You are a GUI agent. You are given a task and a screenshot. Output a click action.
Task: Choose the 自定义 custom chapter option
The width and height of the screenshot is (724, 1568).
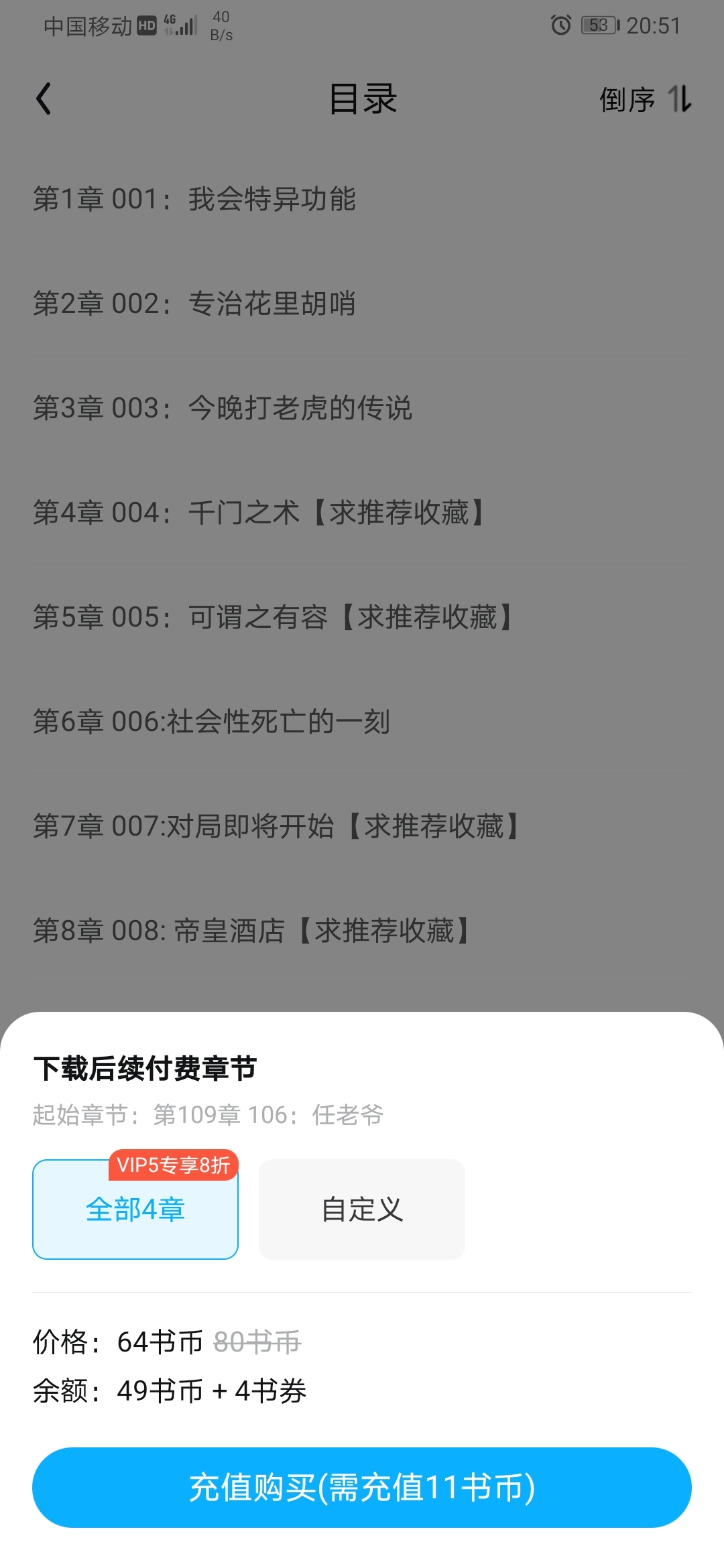coord(362,1210)
